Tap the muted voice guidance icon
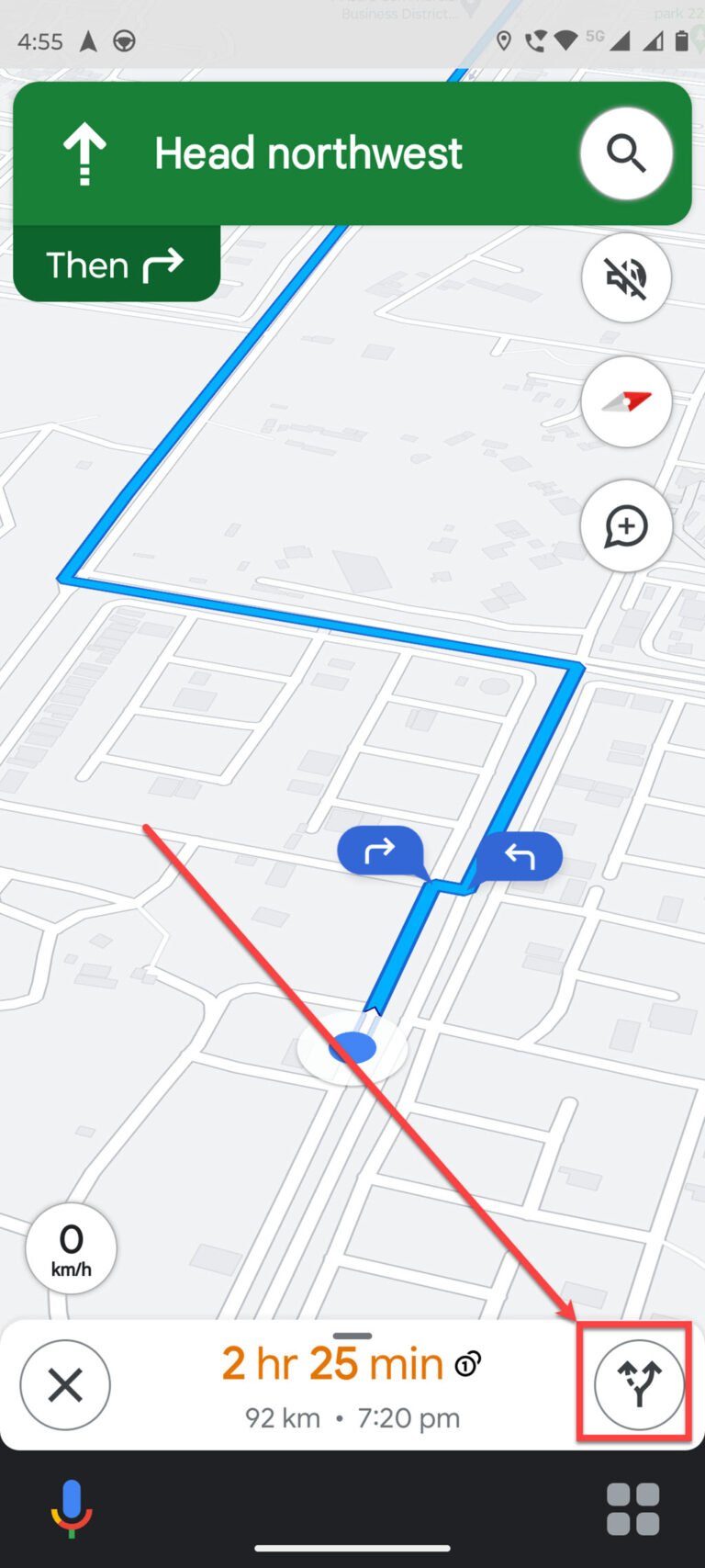705x1568 pixels. coord(627,277)
